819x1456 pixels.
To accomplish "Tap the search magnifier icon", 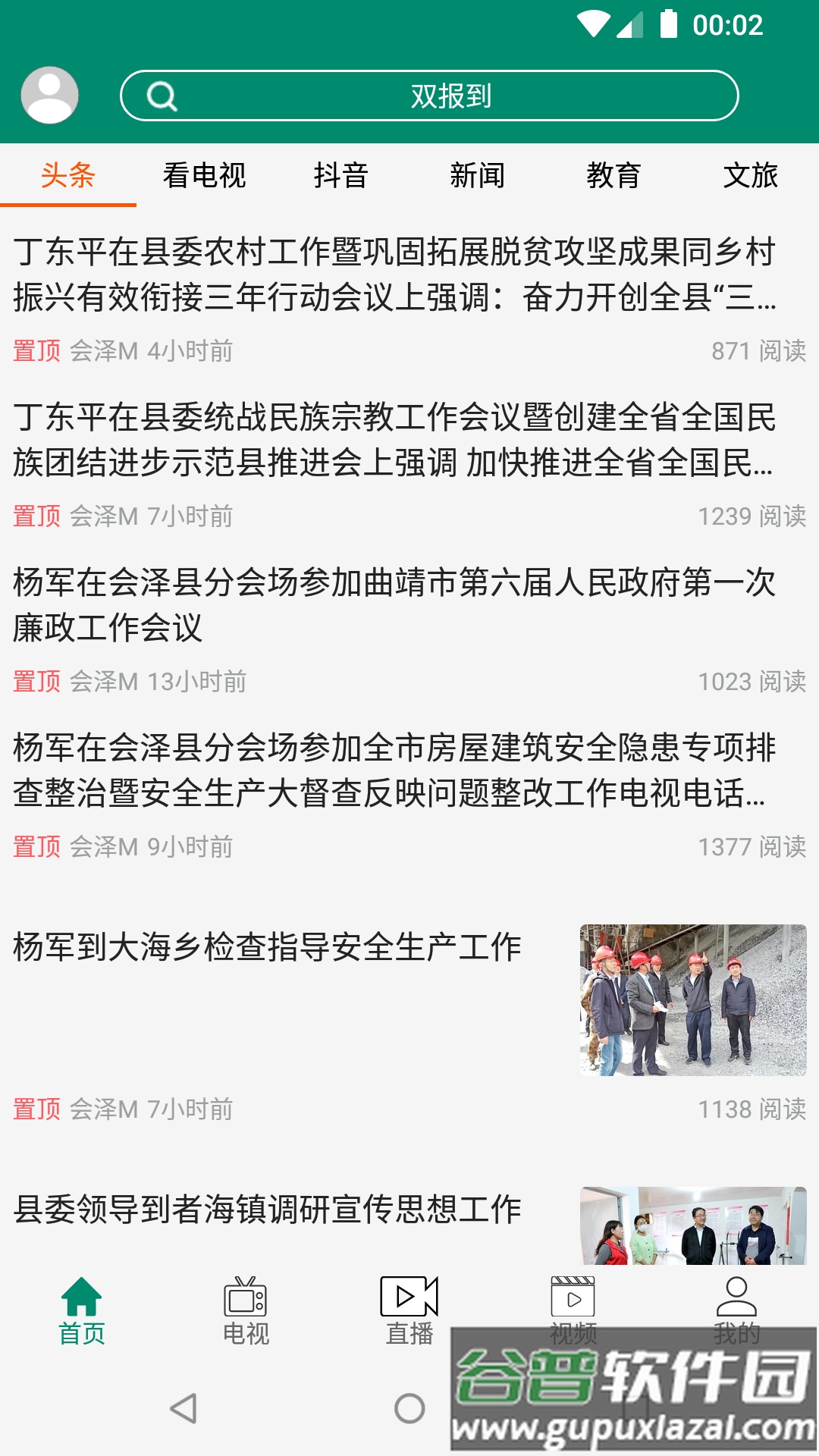I will pos(162,96).
